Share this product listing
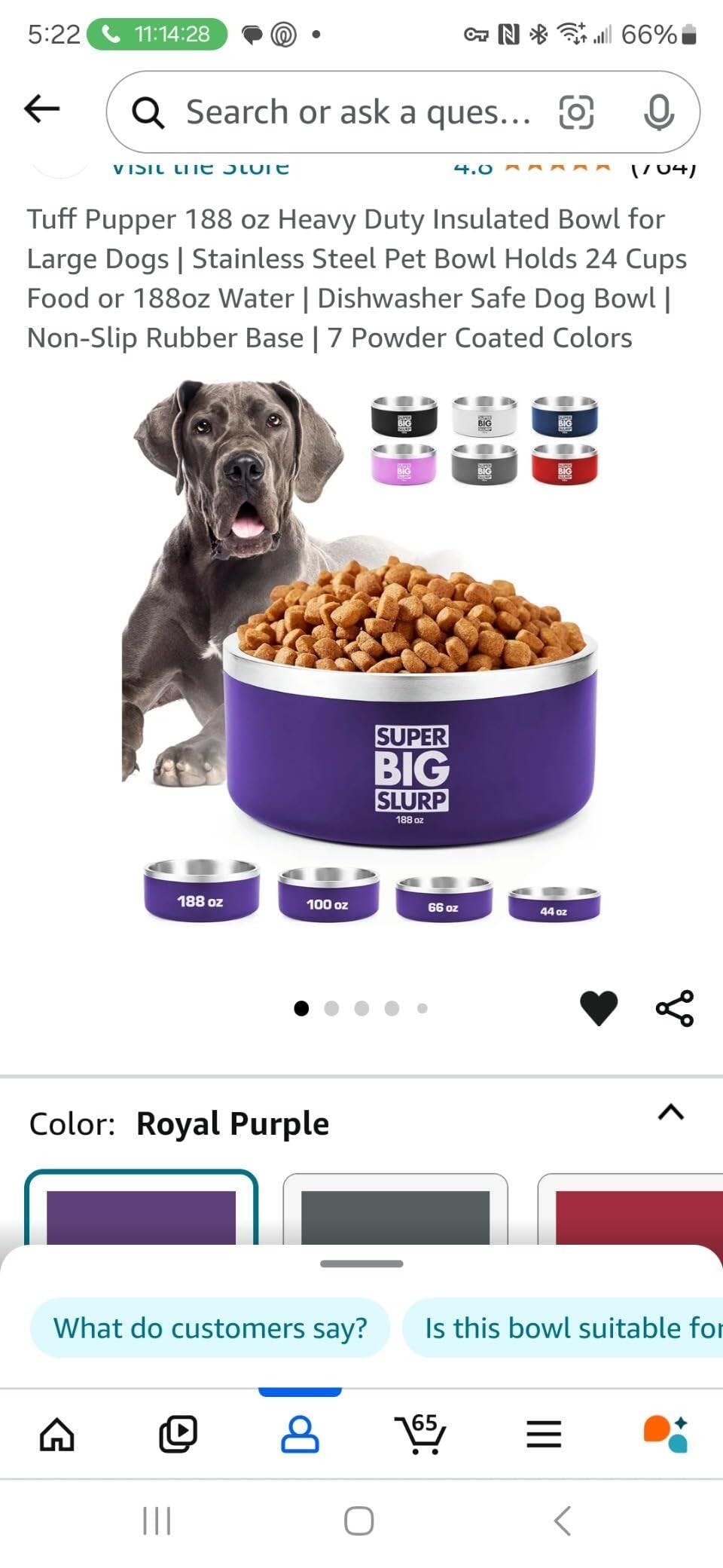Screen dimensions: 723x1568 click(675, 1008)
